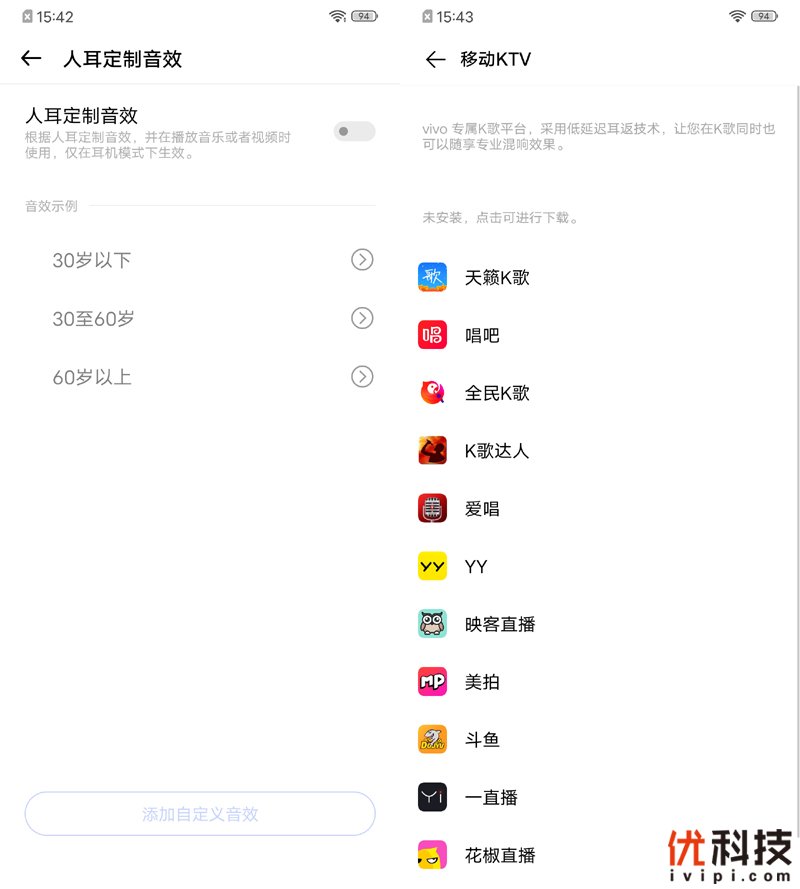Open 天籁K歌 app icon

coord(432,277)
